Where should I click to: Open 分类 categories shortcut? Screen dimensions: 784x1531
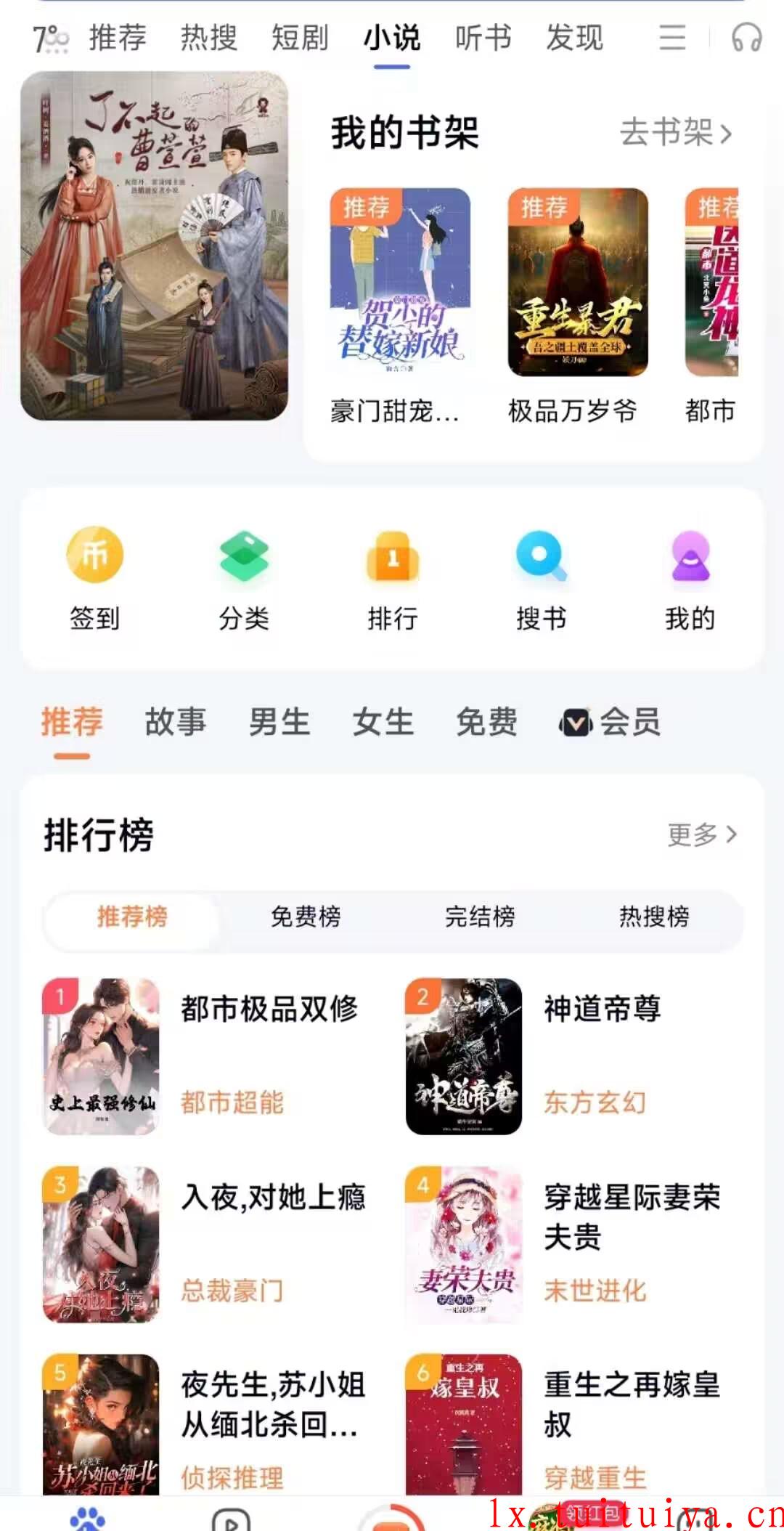[244, 579]
